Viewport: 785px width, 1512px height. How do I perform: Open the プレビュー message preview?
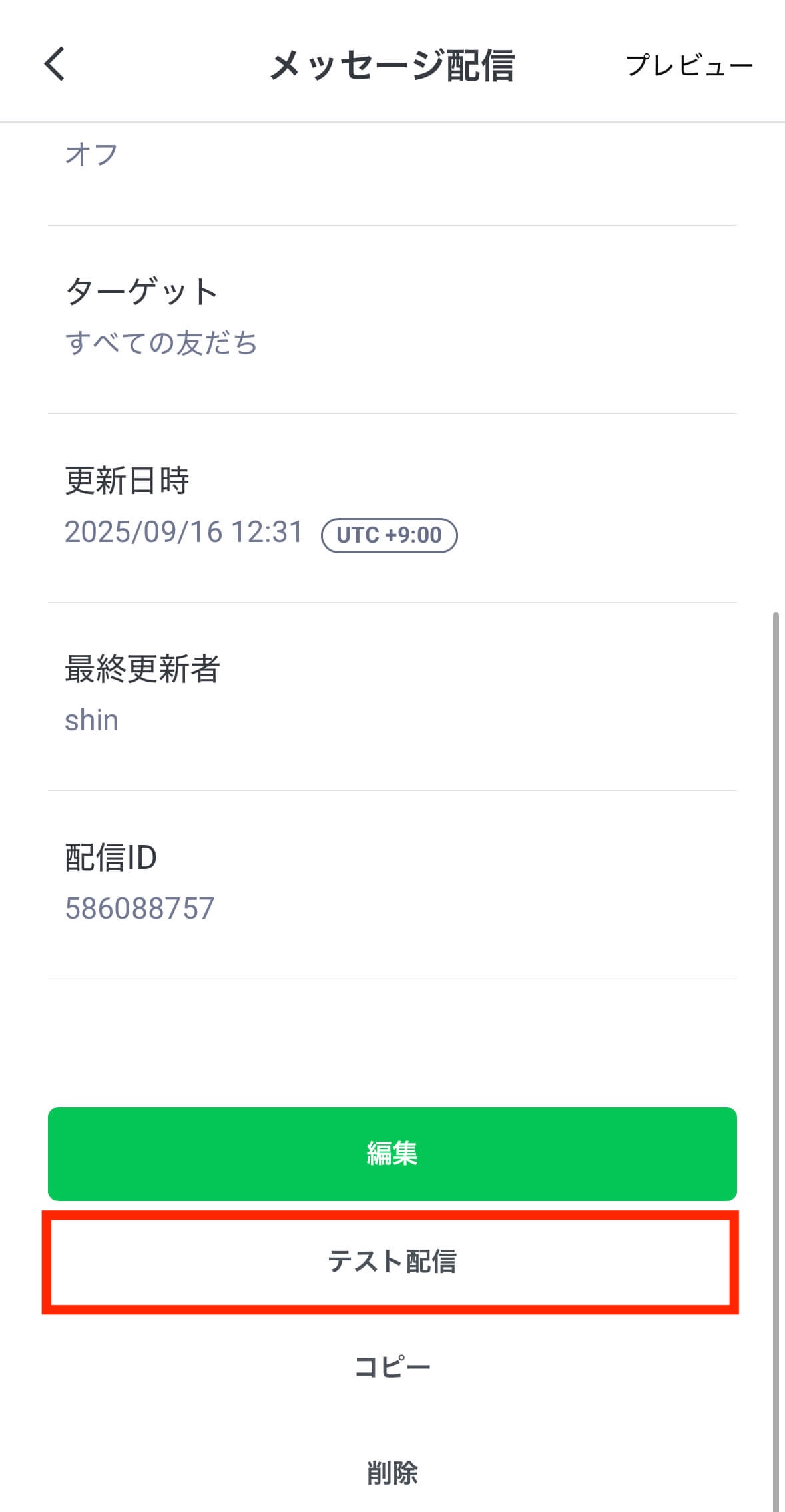tap(688, 65)
